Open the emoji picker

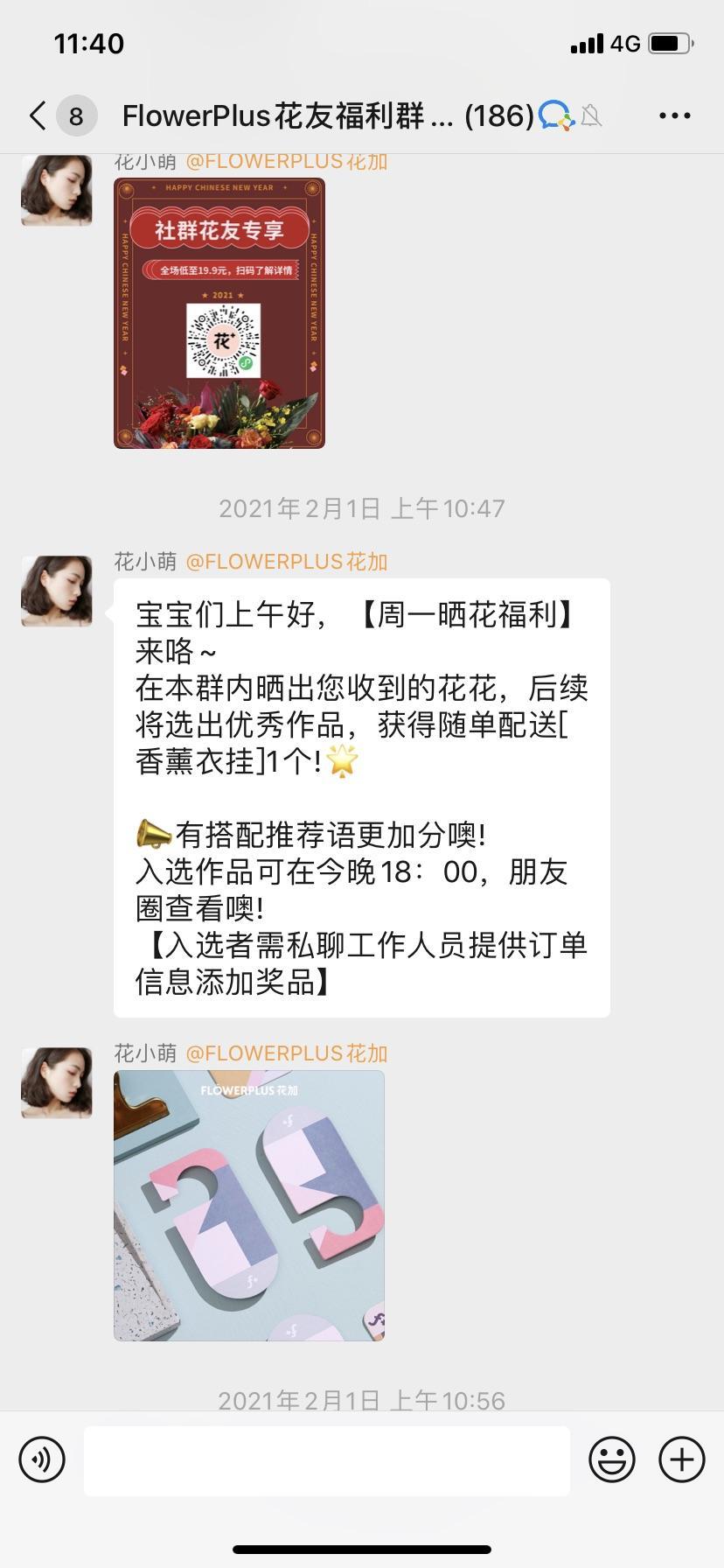click(x=613, y=1459)
